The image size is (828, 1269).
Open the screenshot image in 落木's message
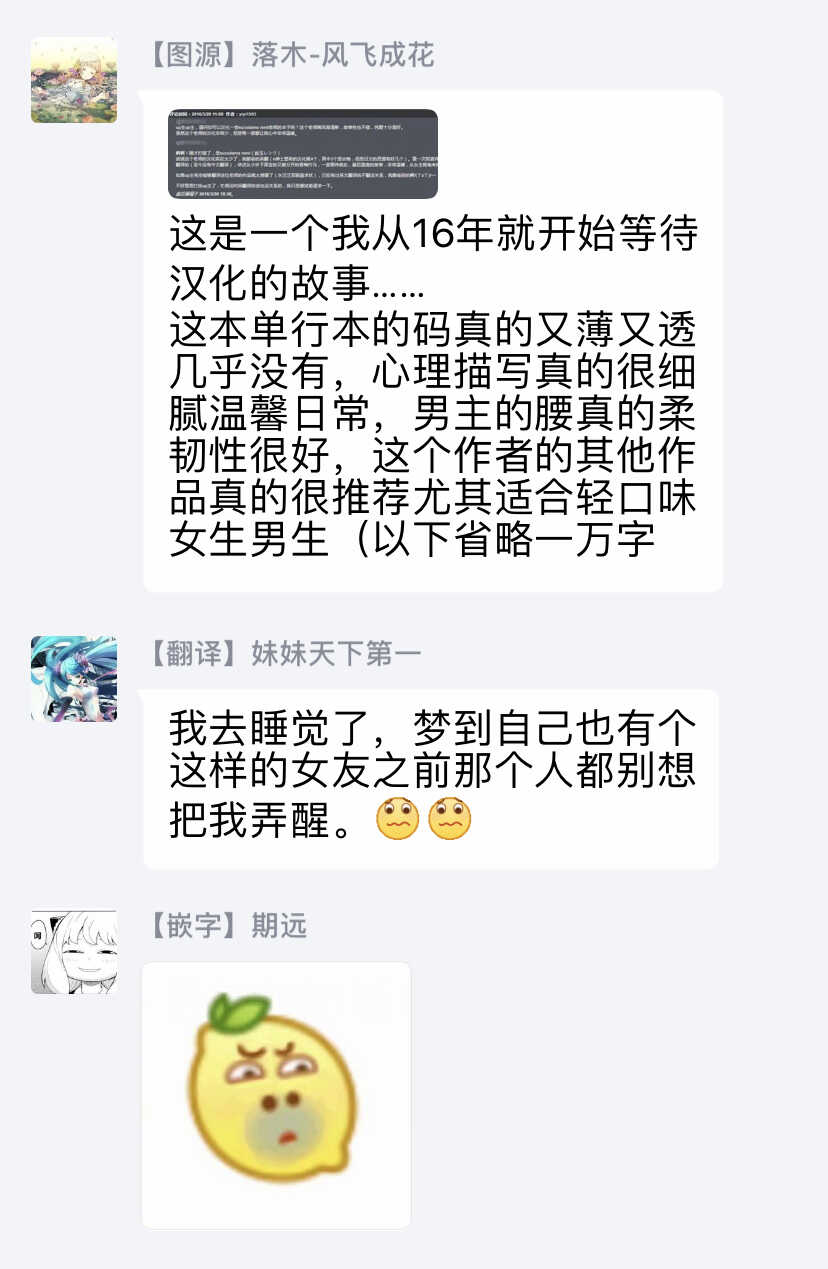point(302,154)
